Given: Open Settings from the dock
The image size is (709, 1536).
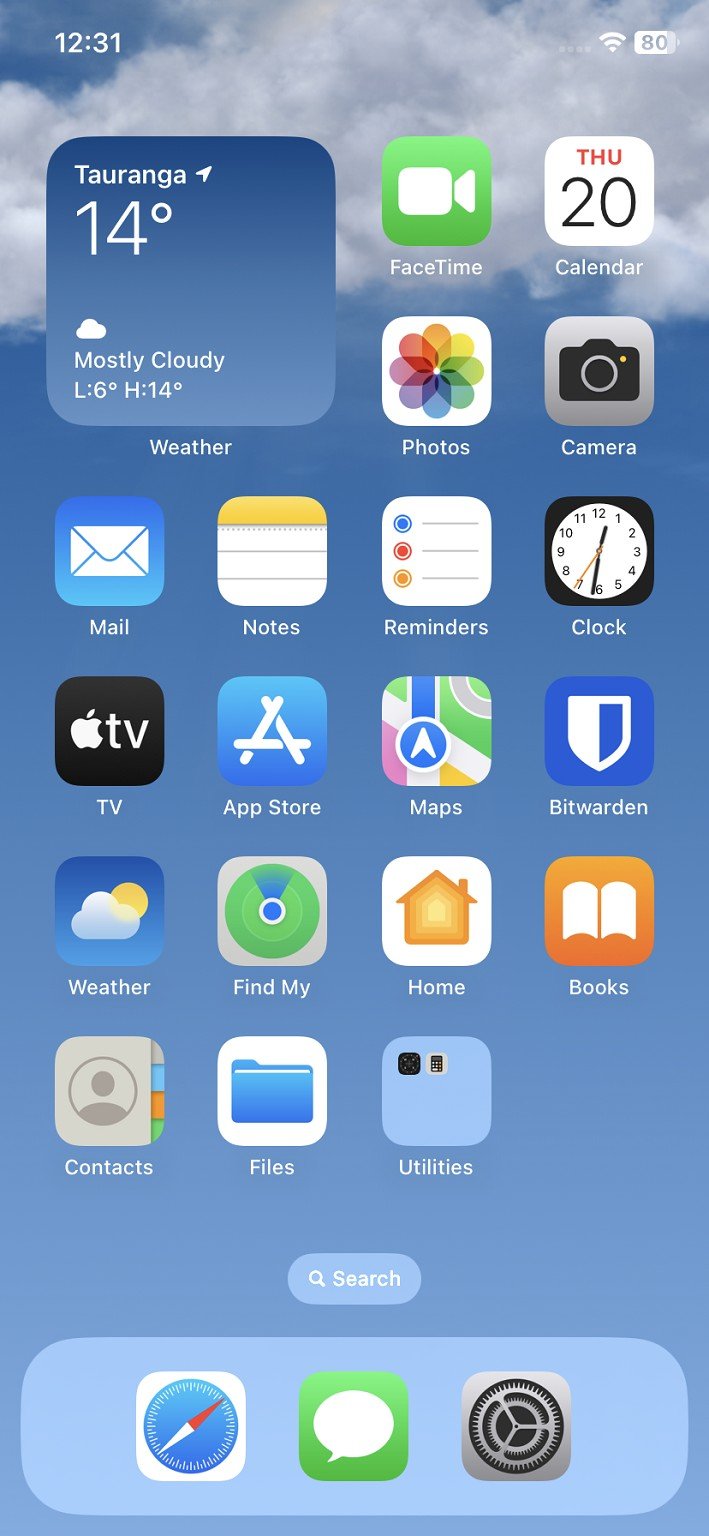Looking at the screenshot, I should pos(516,1425).
